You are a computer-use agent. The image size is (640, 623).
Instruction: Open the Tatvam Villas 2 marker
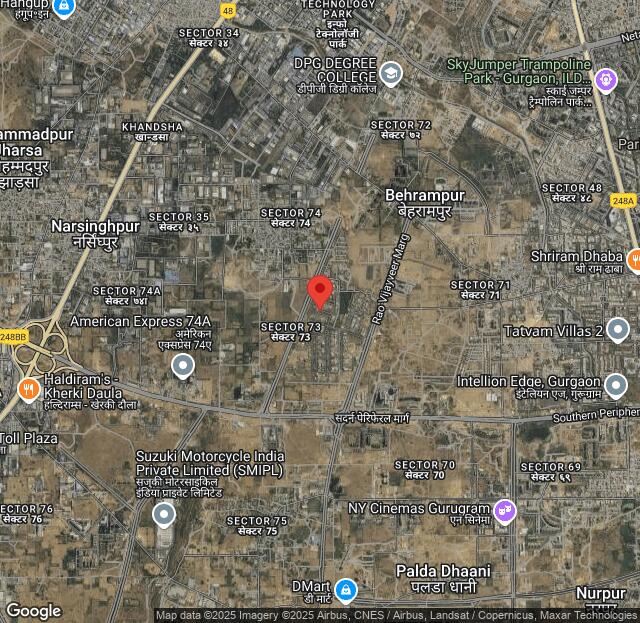[618, 330]
